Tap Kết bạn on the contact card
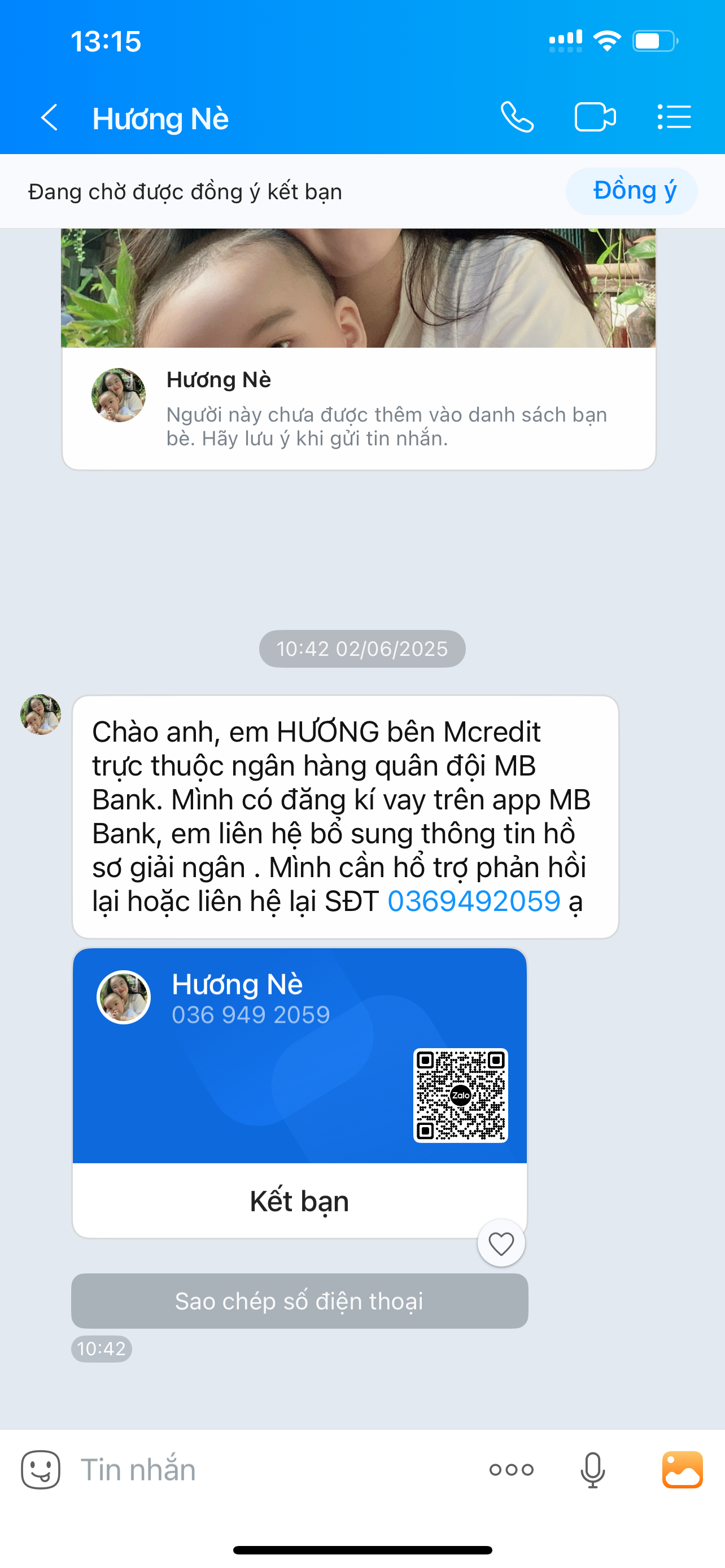 pos(299,1202)
